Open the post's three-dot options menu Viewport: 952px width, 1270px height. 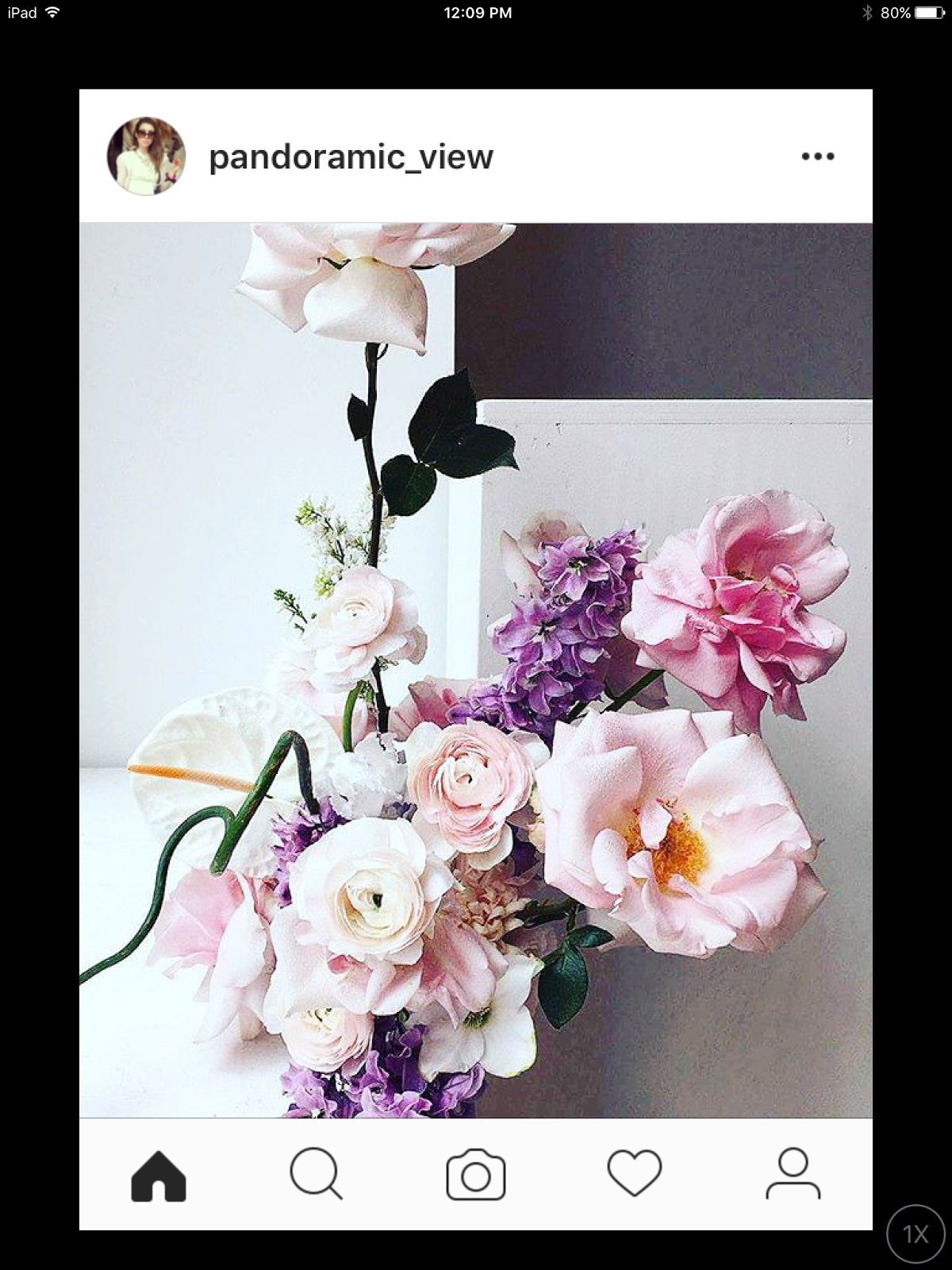click(817, 156)
